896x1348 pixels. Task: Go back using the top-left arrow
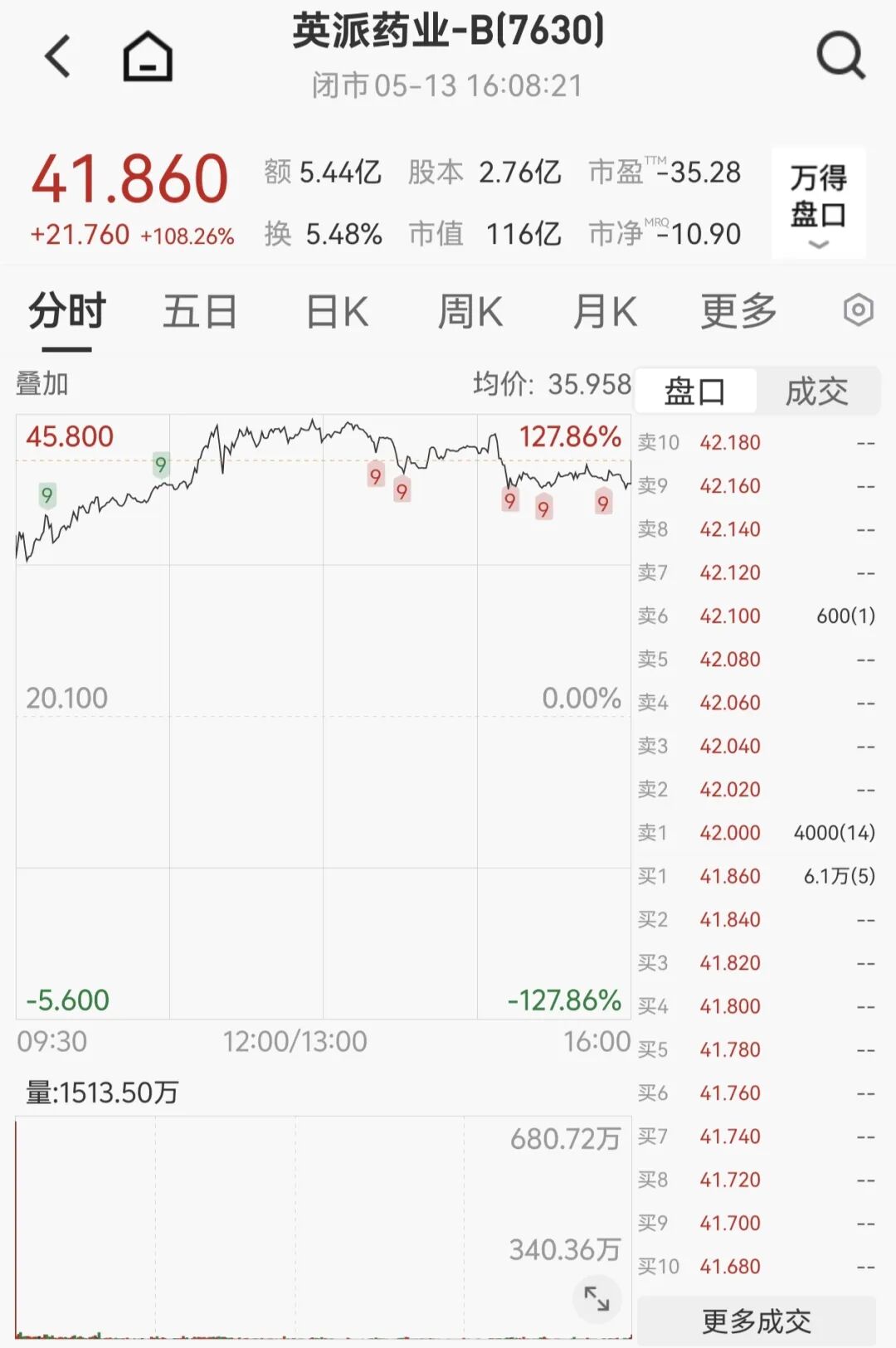pos(58,56)
